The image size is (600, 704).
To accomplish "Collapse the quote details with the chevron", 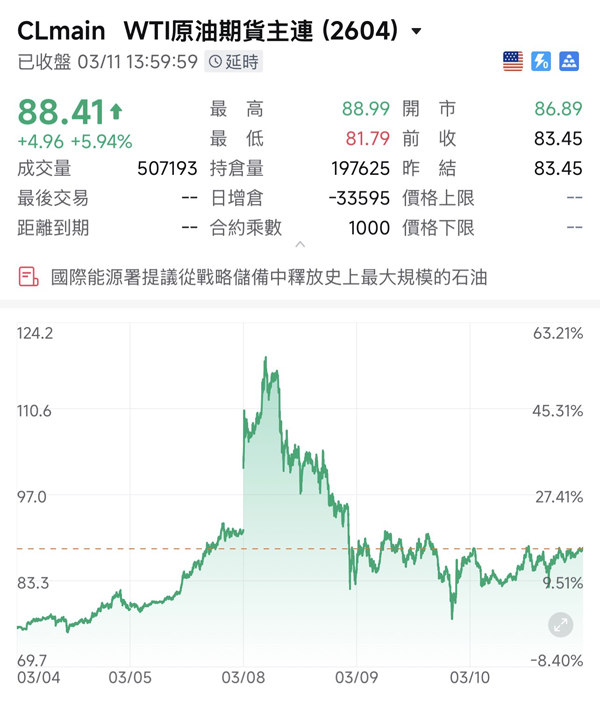I will 300,244.
